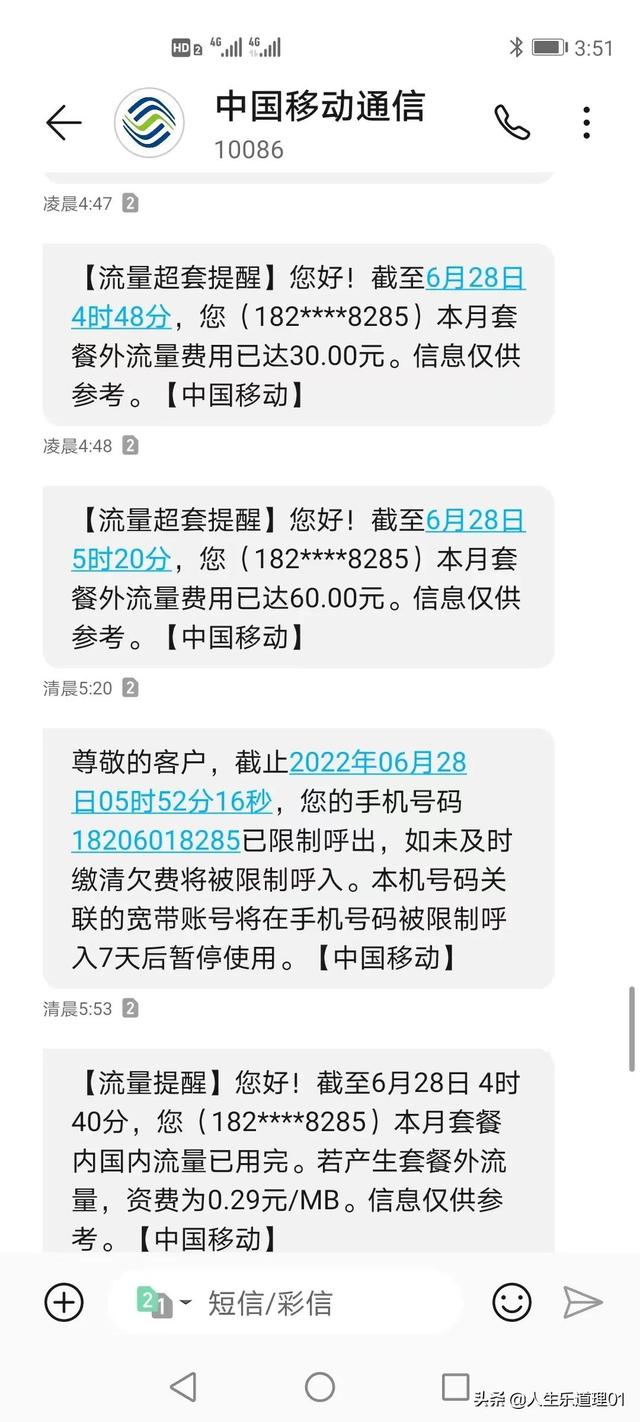Tap the system back triangle

pos(183,1386)
